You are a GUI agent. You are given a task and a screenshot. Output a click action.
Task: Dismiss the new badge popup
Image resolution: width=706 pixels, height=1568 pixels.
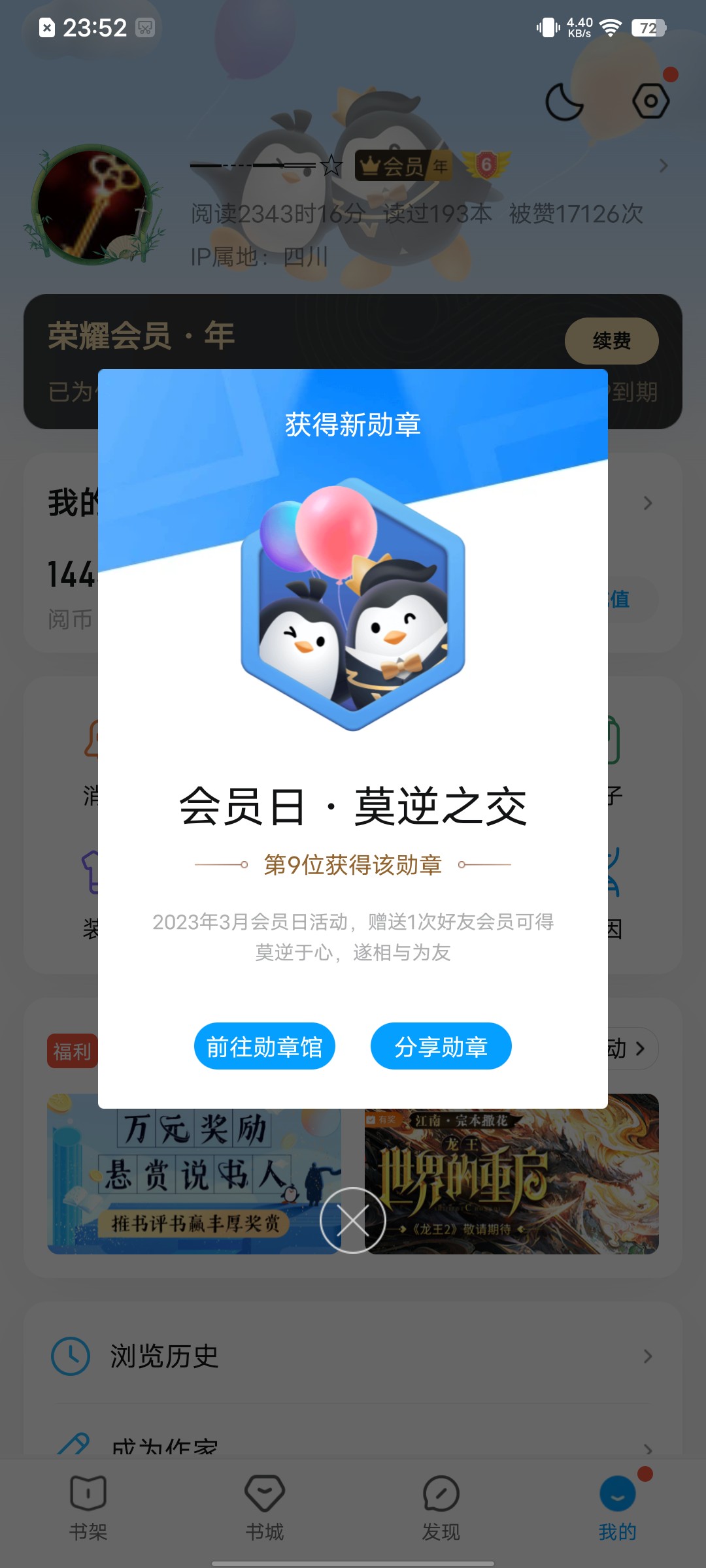[x=353, y=1220]
